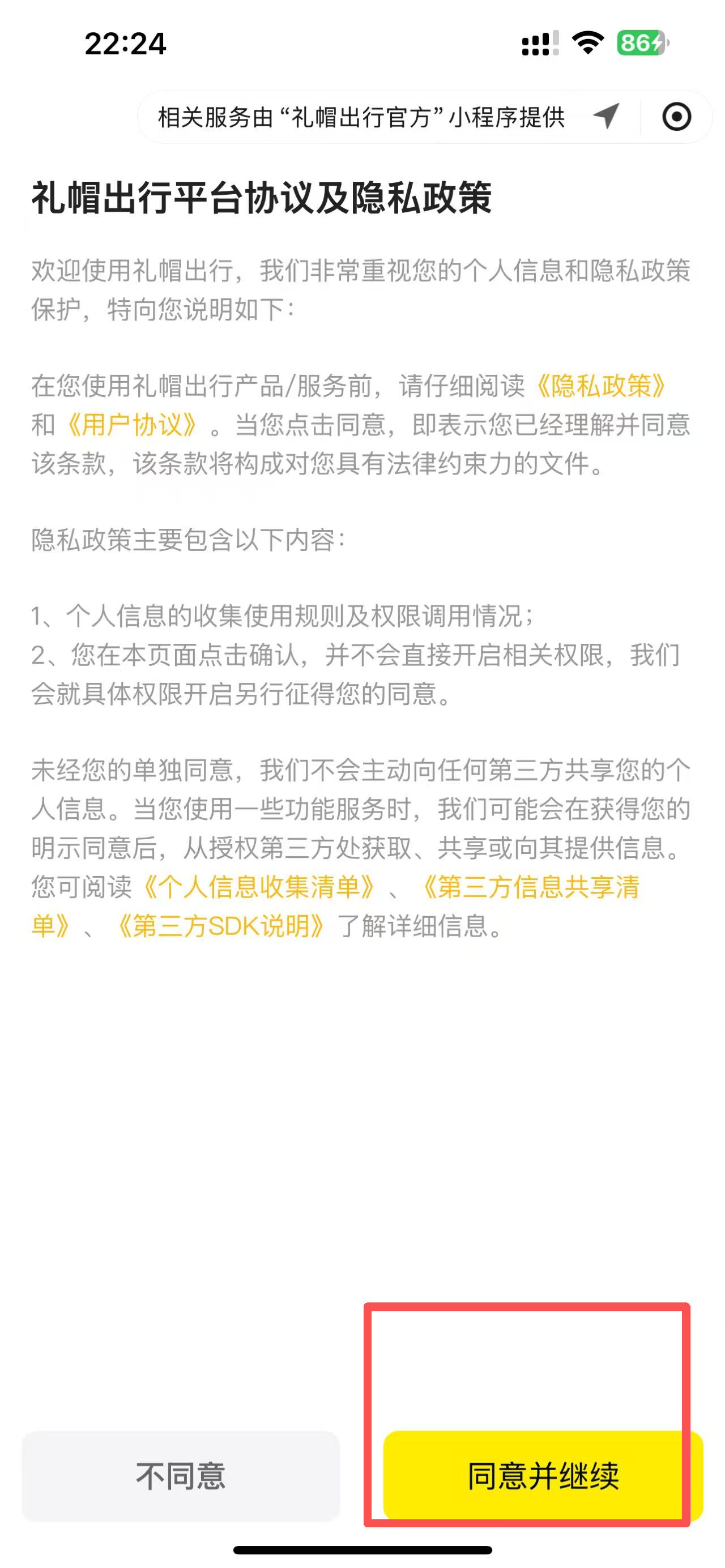Tap the mini program close circle icon
725x1568 pixels.
[x=676, y=117]
